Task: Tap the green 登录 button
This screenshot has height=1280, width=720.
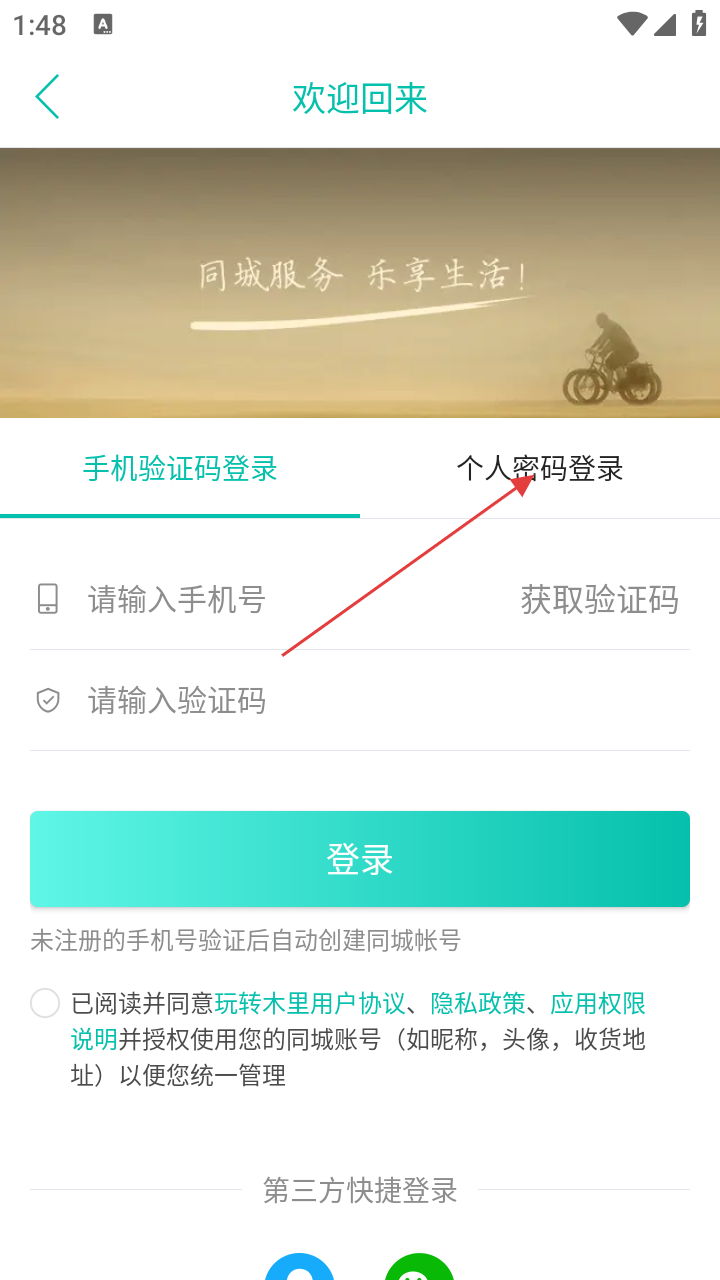Action: (x=360, y=859)
